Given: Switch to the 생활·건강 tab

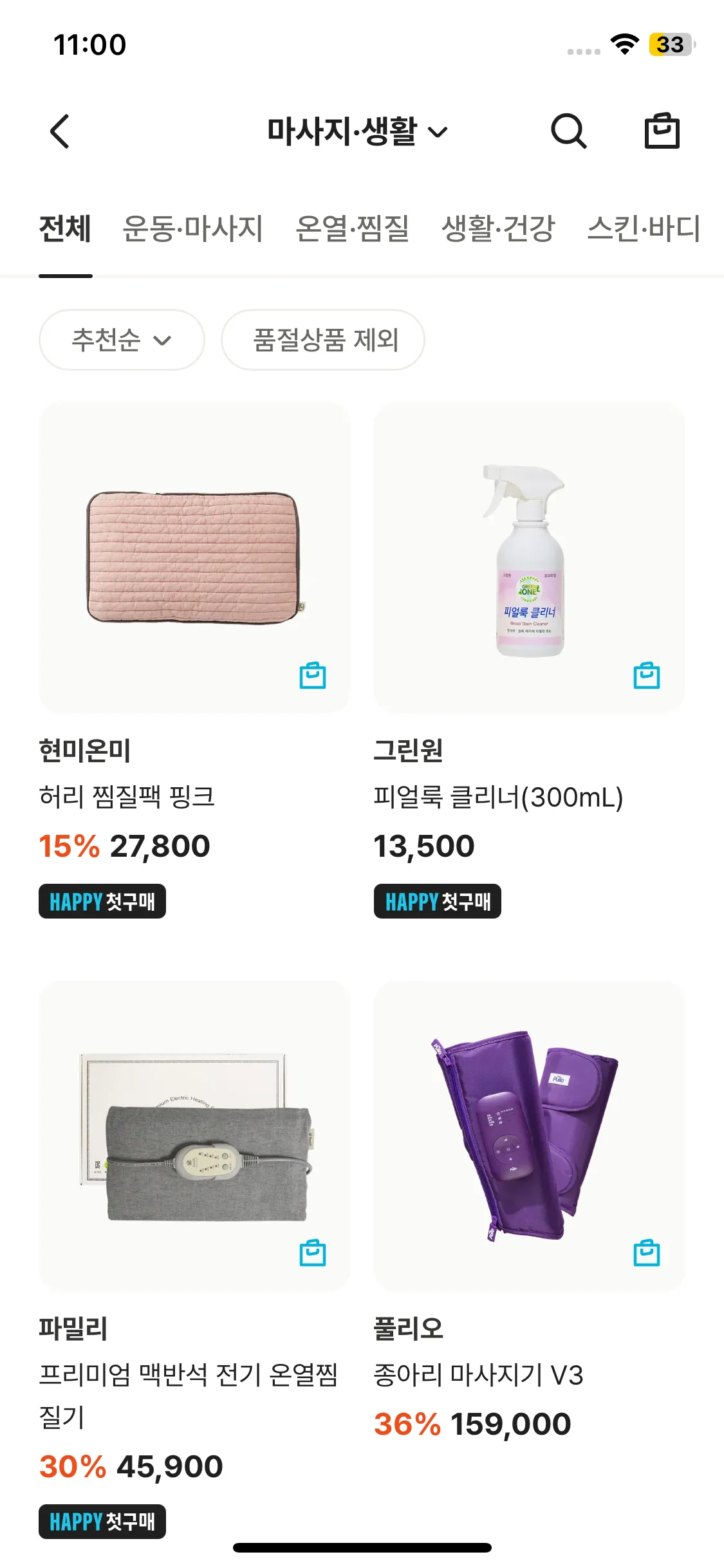Looking at the screenshot, I should point(498,229).
